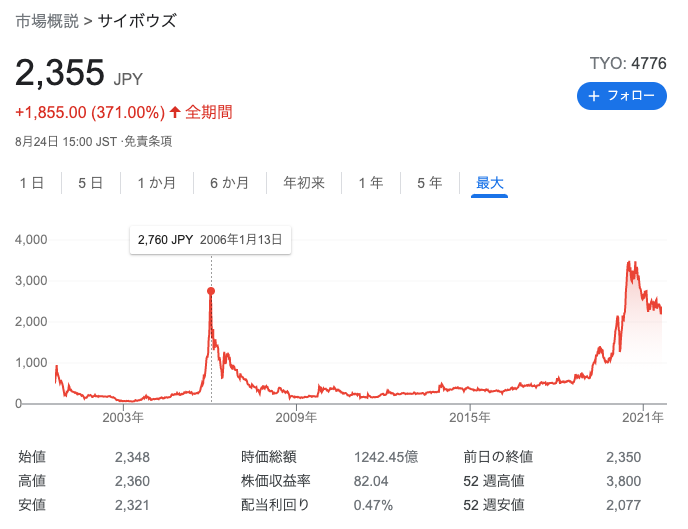This screenshot has width=688, height=529.
Task: Select the 6か月 range tab
Action: point(229,183)
